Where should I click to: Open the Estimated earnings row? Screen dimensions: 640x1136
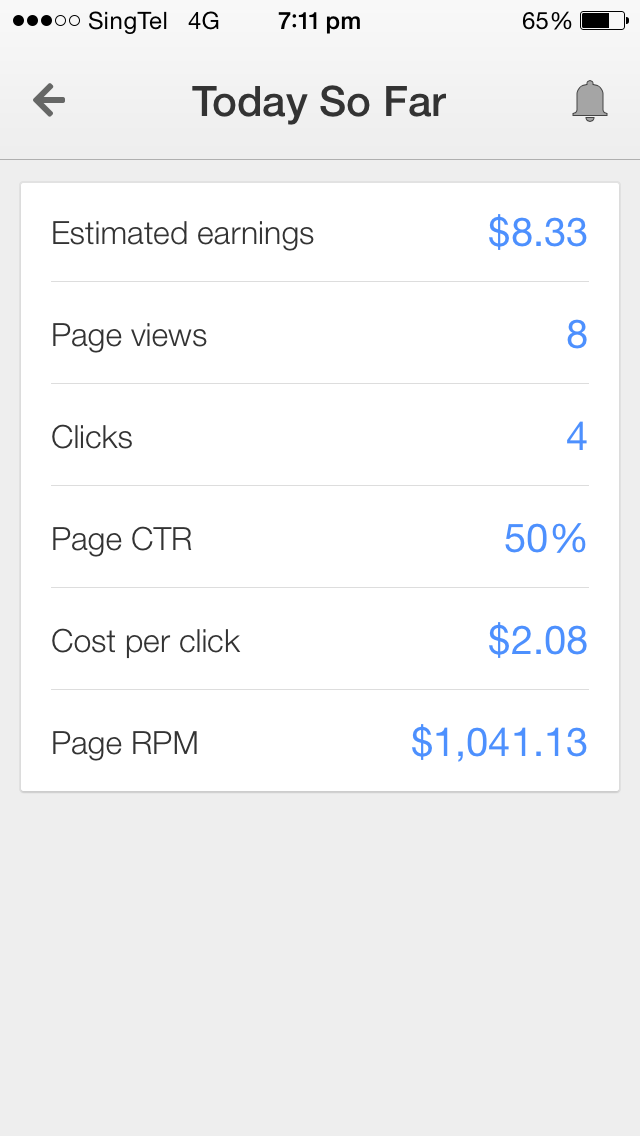[x=320, y=233]
